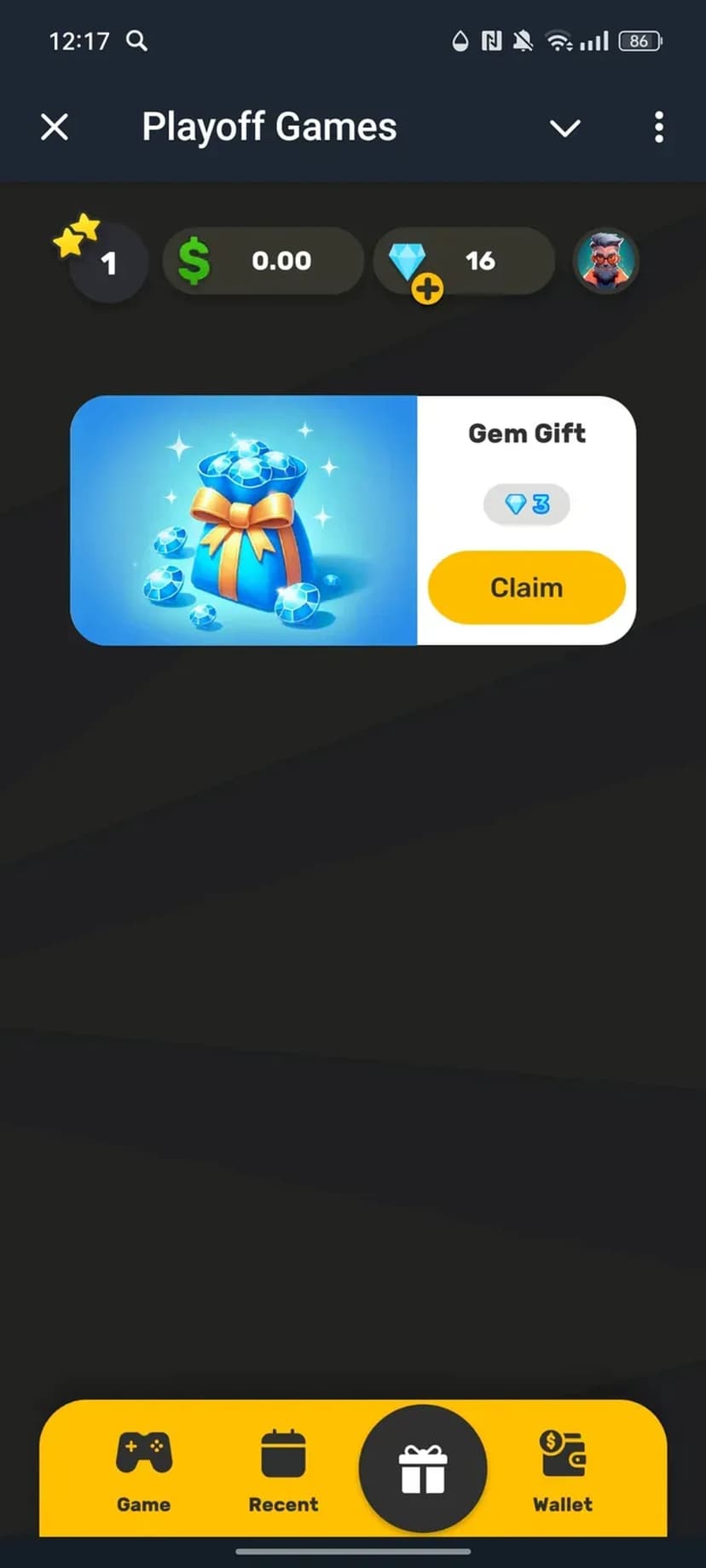
Task: Open the profile avatar
Action: click(605, 262)
